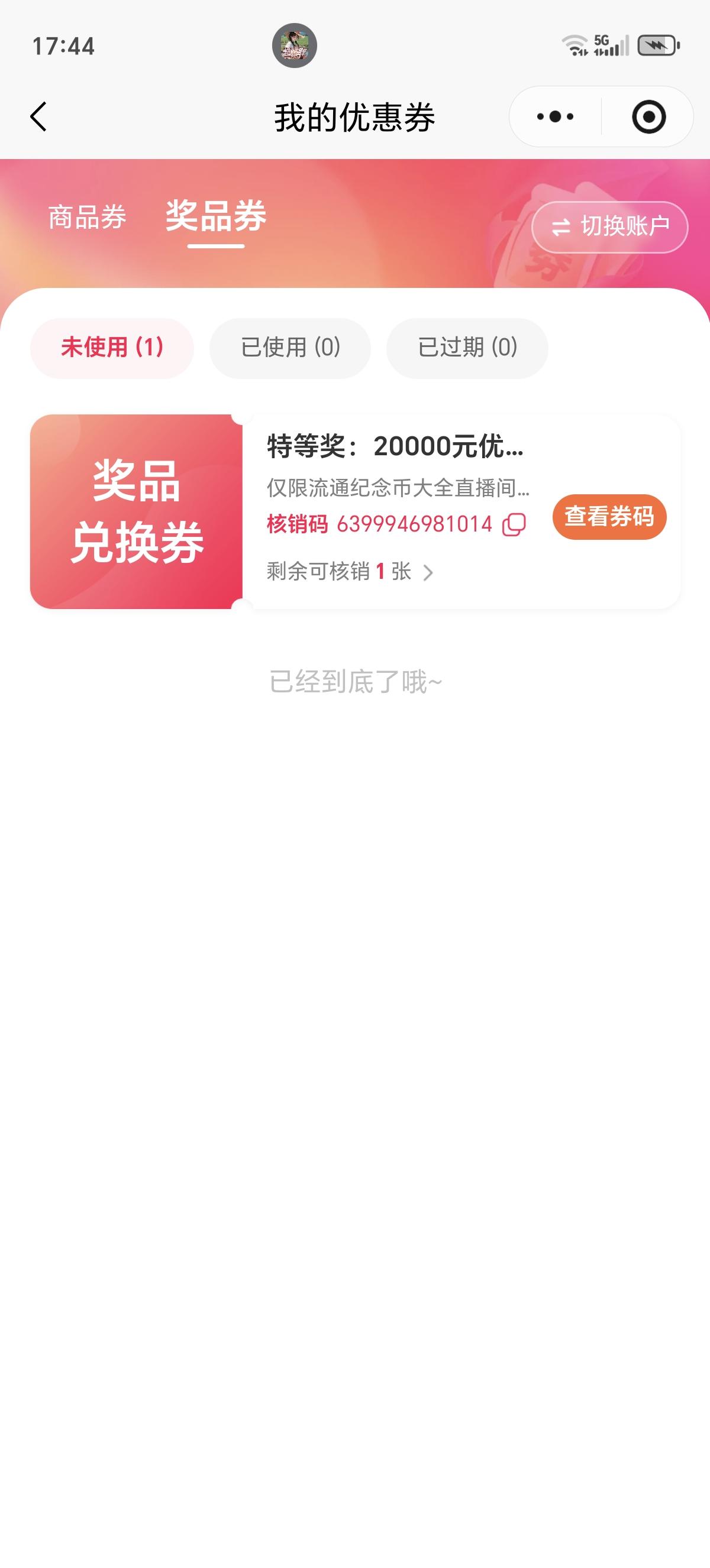Select the 已使用 (0) filter
This screenshot has height=1568, width=710.
point(290,348)
